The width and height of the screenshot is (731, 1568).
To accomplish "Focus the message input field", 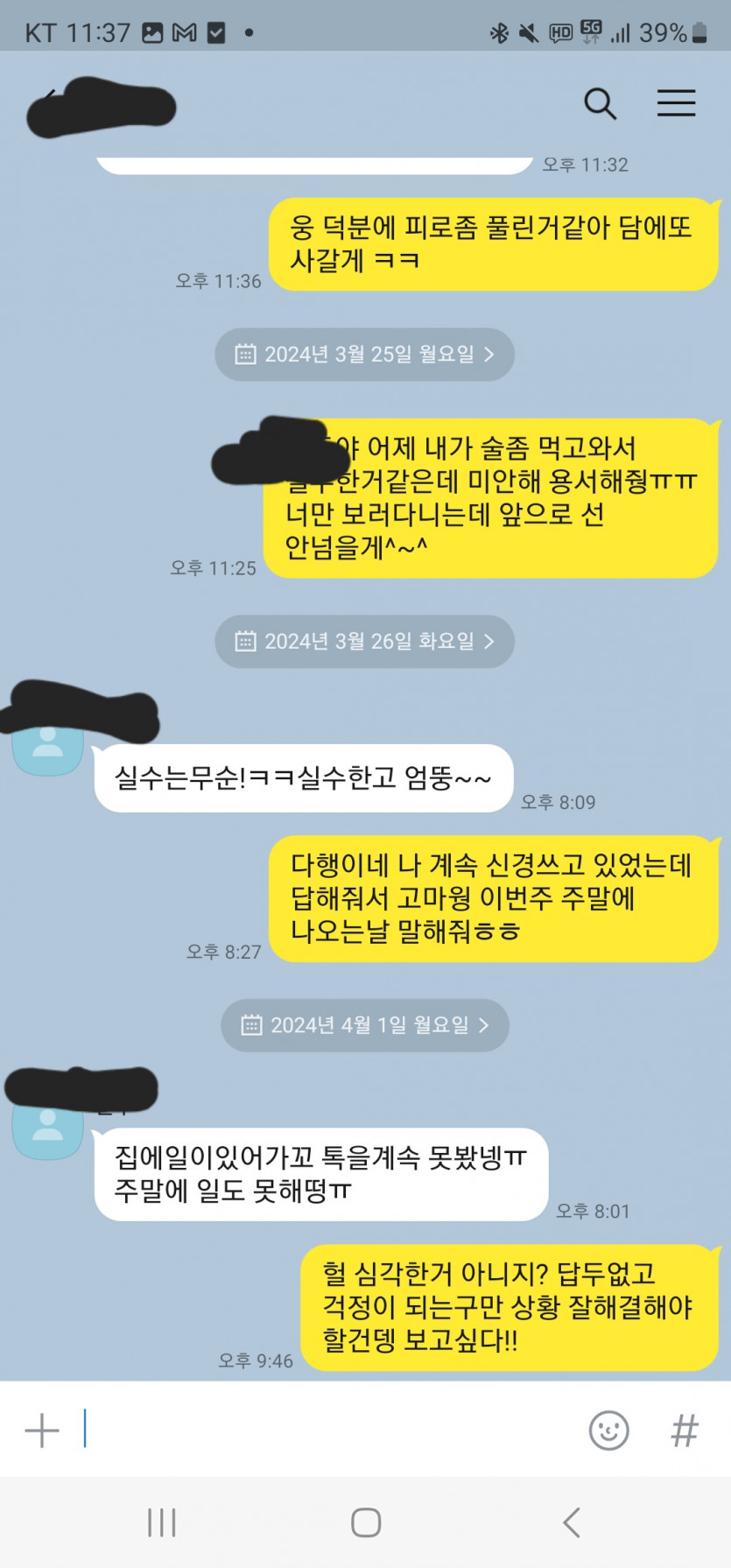I will tap(324, 1431).
